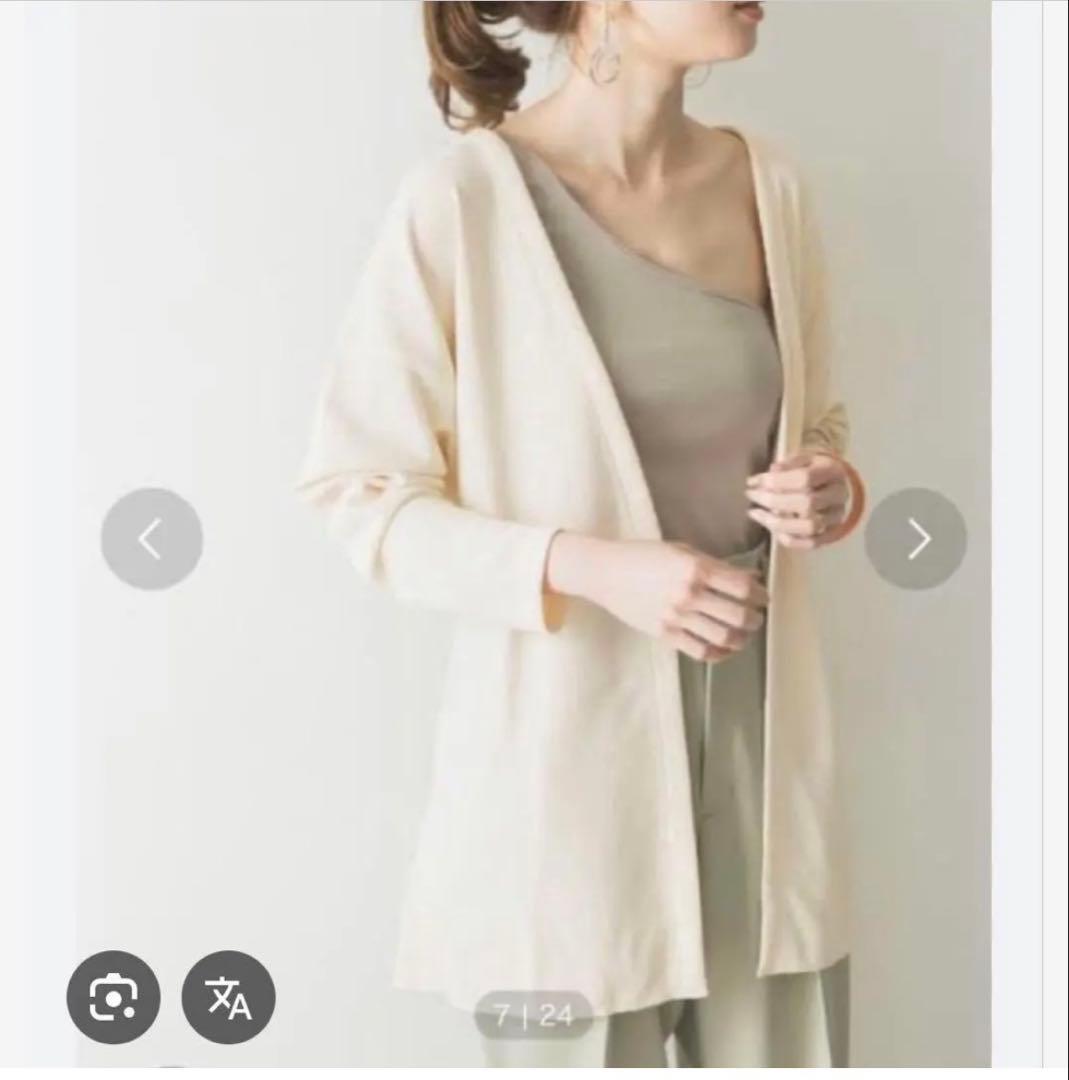Translate text in the image

click(x=229, y=997)
